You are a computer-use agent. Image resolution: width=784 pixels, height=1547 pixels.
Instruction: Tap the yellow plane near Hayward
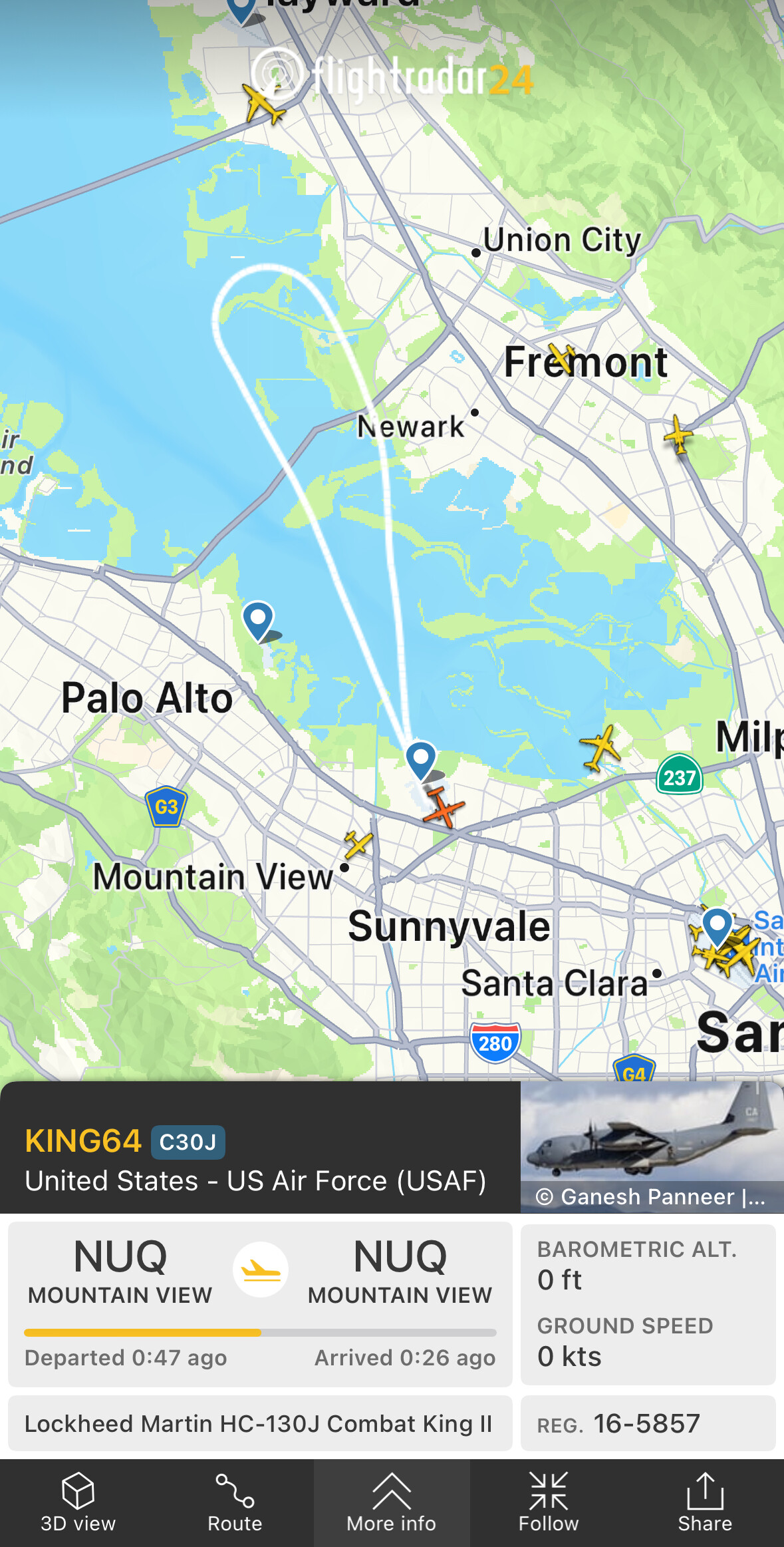[264, 104]
